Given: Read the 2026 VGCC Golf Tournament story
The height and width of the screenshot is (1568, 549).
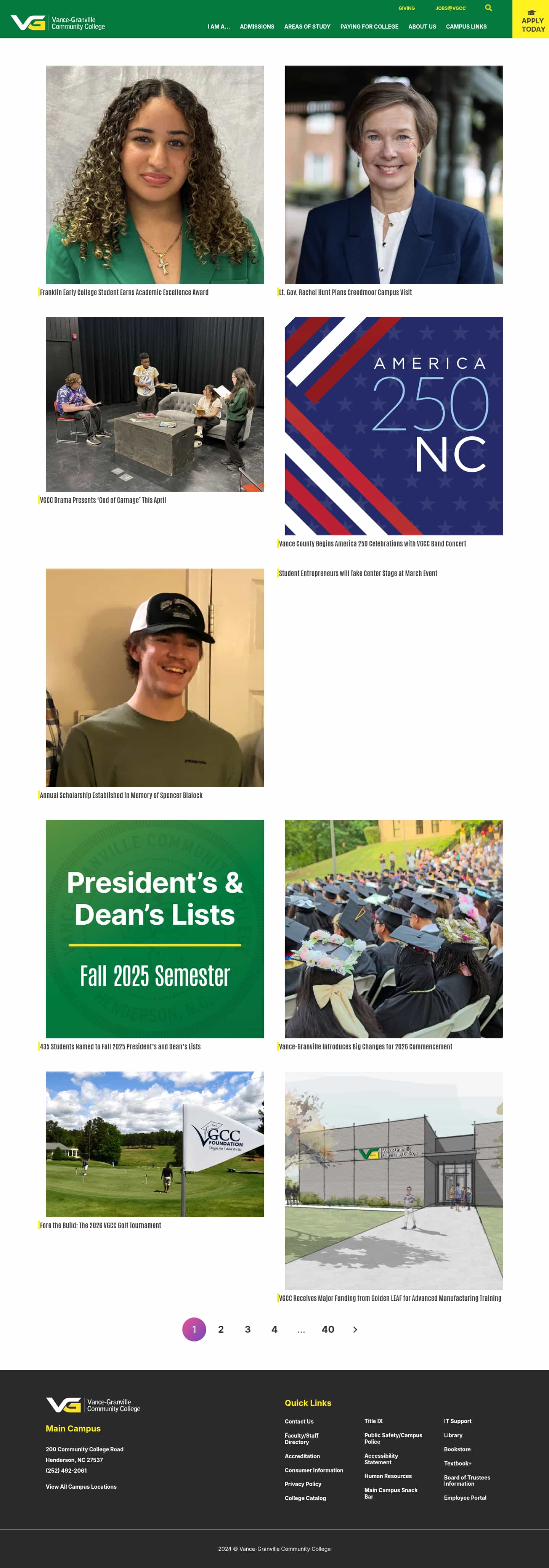Looking at the screenshot, I should pos(100,1225).
